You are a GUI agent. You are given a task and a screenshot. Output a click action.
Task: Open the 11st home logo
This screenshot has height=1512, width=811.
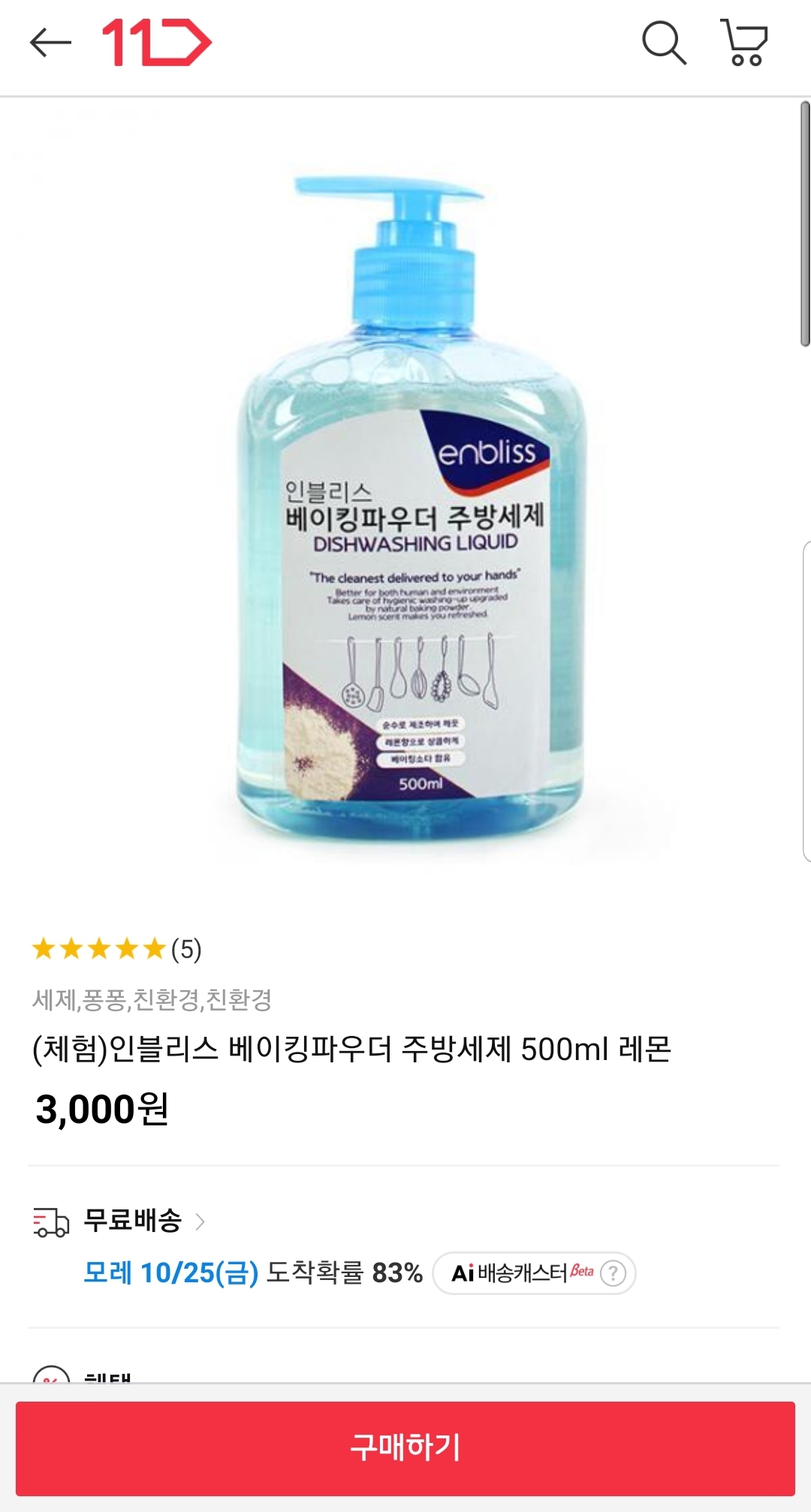pyautogui.click(x=156, y=43)
